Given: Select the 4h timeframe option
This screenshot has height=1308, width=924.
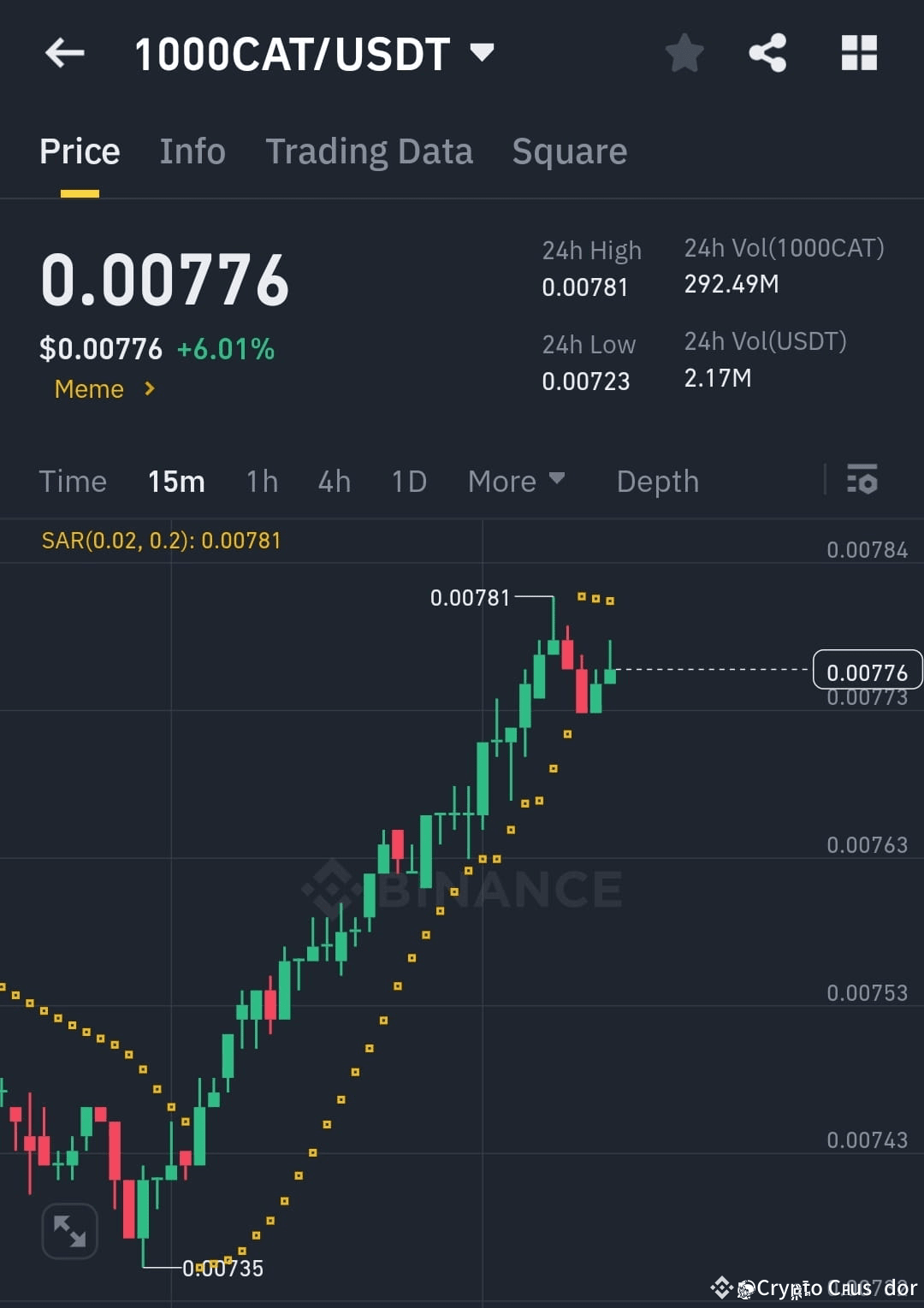Looking at the screenshot, I should [x=334, y=481].
